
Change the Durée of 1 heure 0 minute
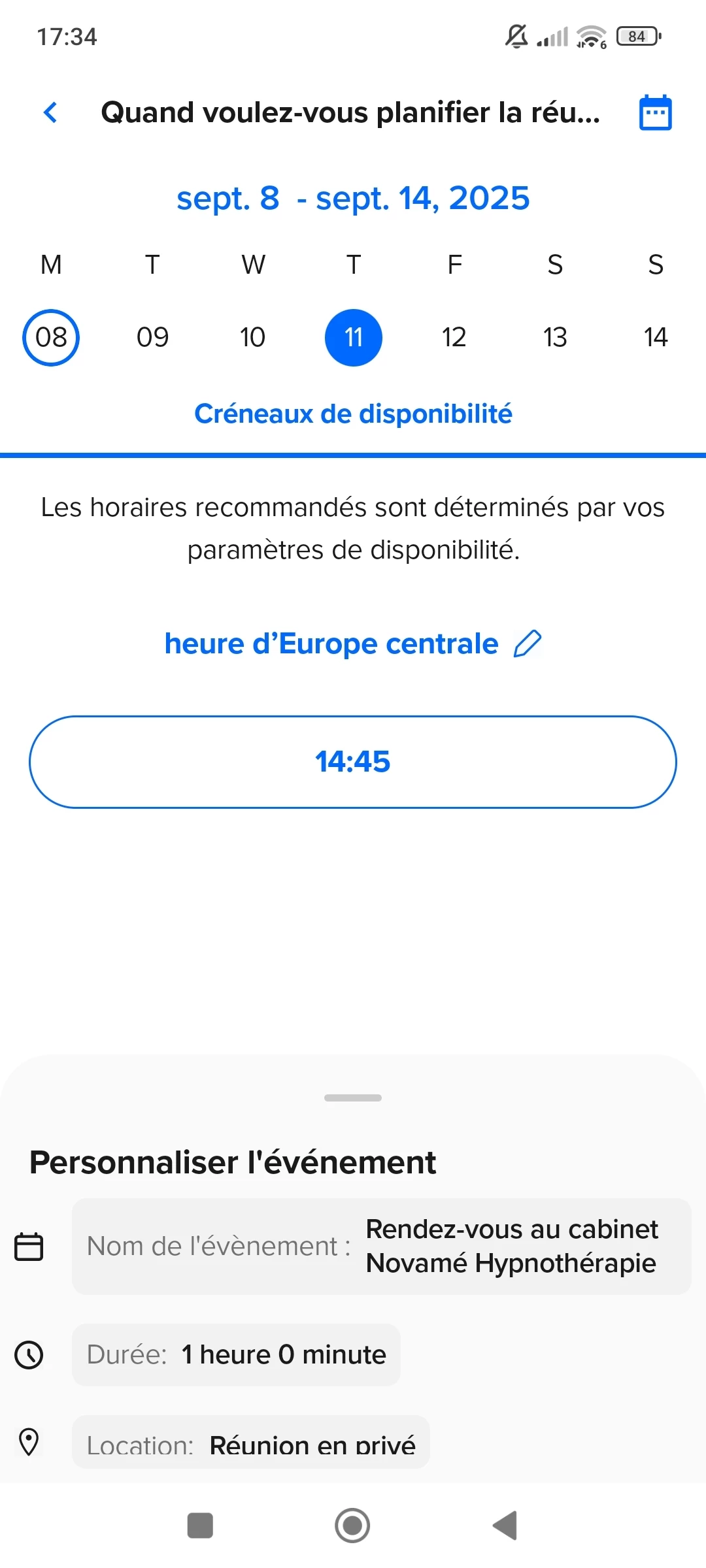click(x=236, y=1355)
